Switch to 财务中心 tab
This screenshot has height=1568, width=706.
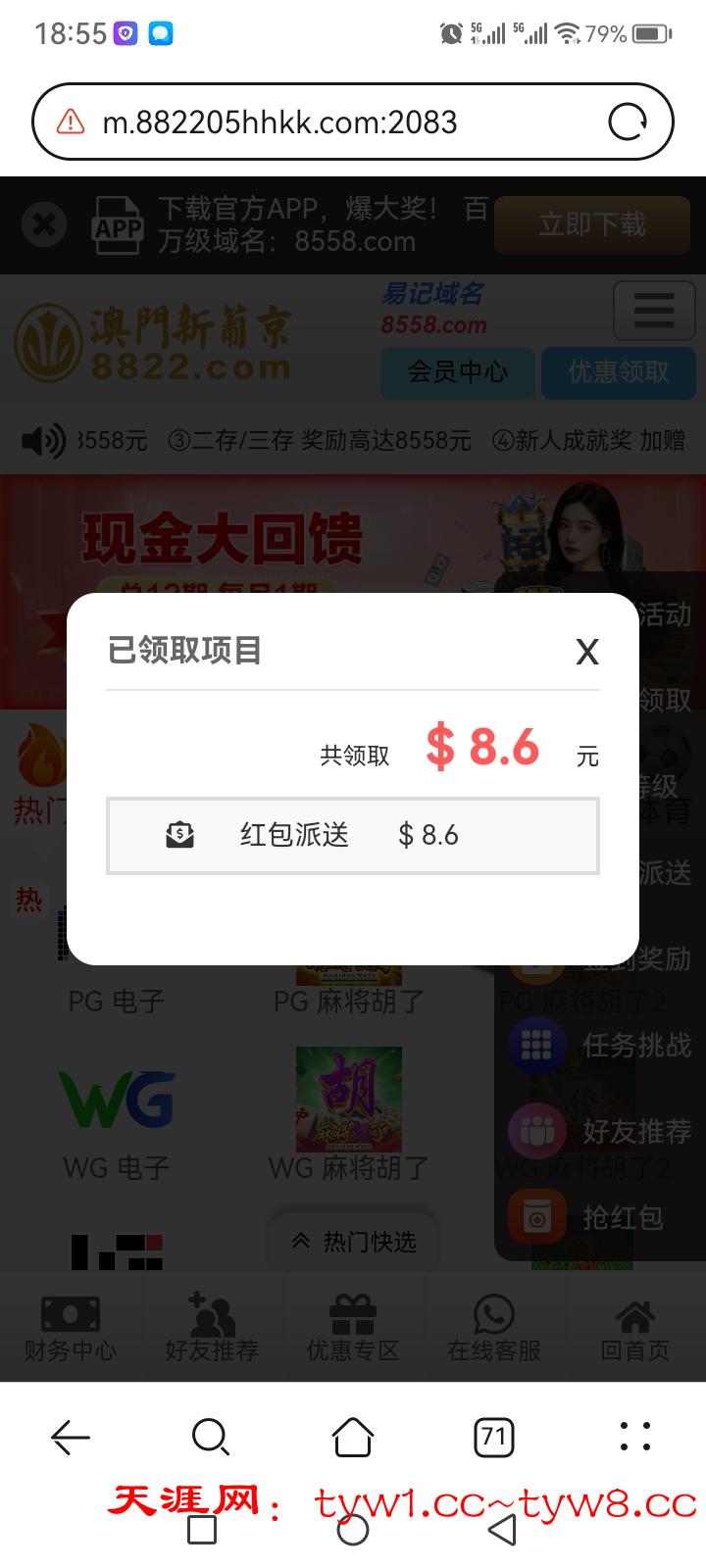coord(71,1328)
